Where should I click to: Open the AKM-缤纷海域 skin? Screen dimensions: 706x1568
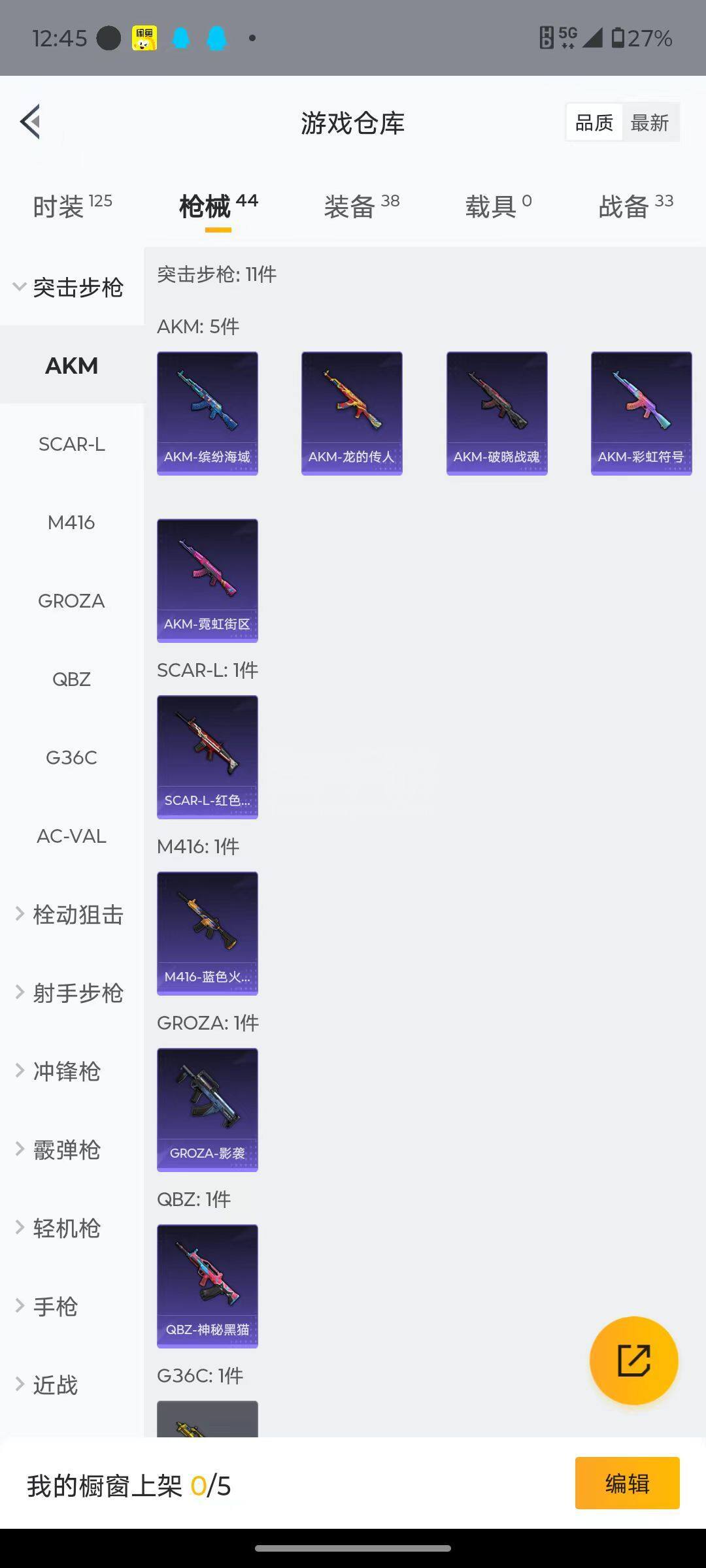(x=207, y=413)
